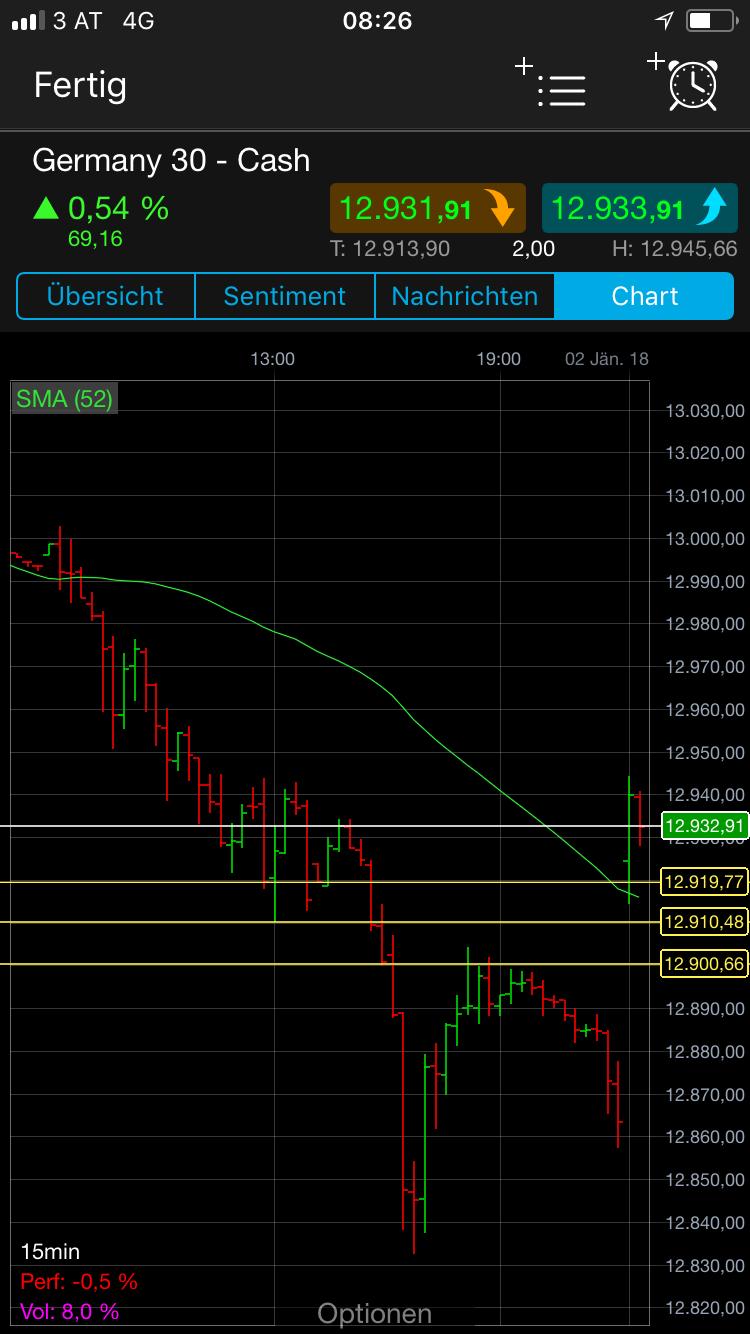Expand the Perf: -0,5 % overlay
This screenshot has width=750, height=1334.
(78, 1282)
